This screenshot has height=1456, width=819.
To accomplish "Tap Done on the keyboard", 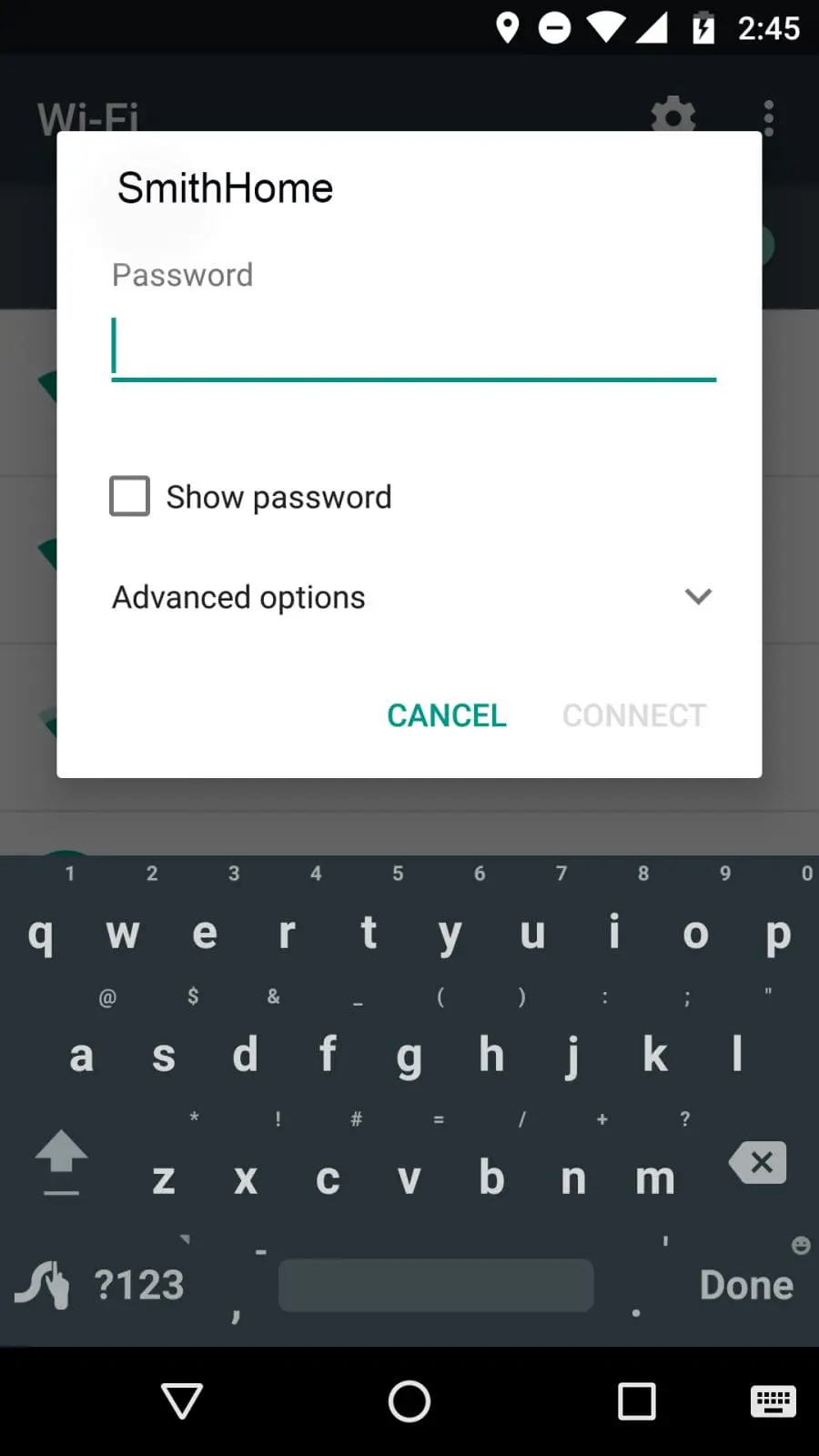I will pos(746,1285).
